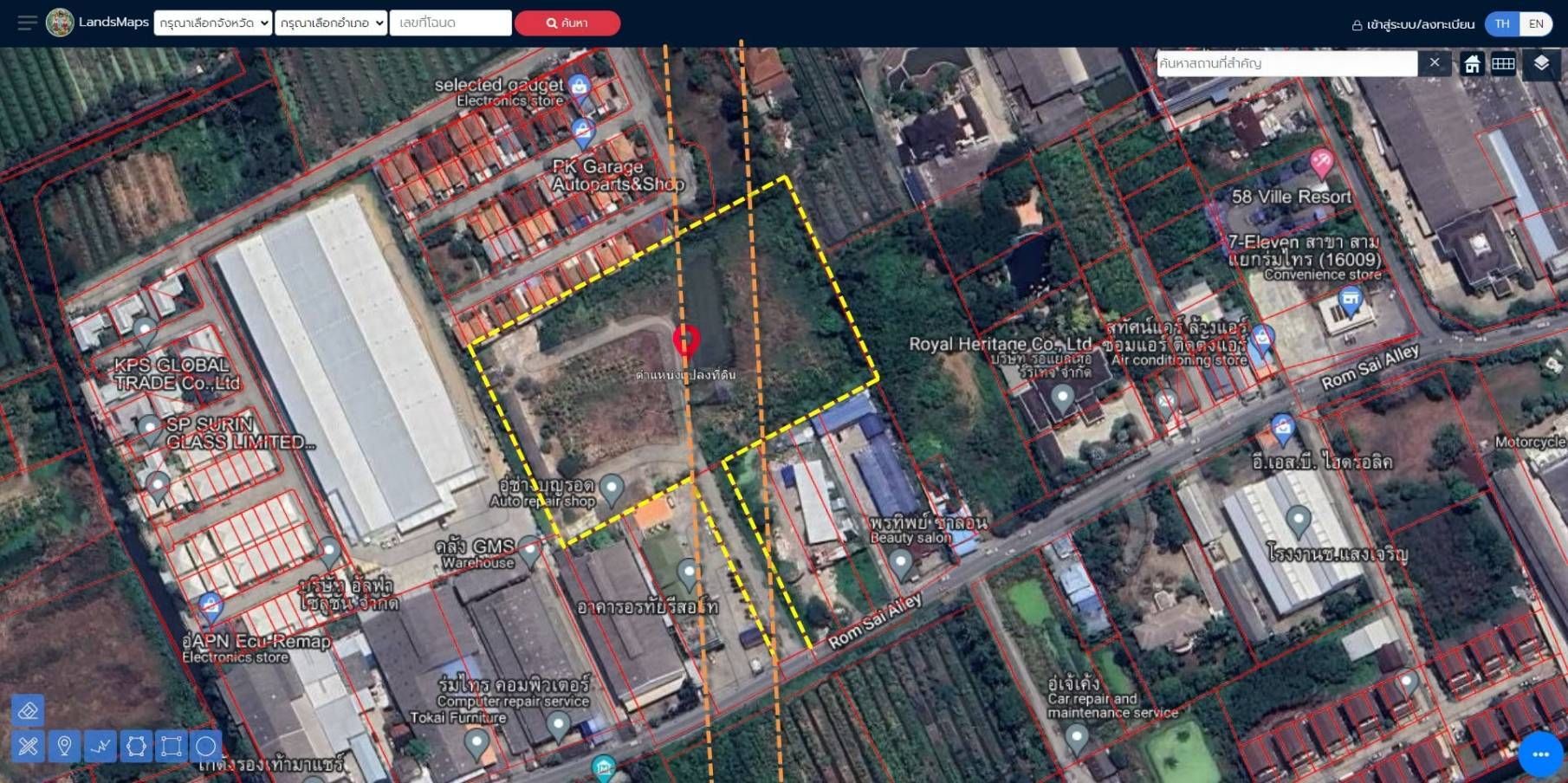Clear the places search box
The width and height of the screenshot is (1568, 783).
point(1435,63)
